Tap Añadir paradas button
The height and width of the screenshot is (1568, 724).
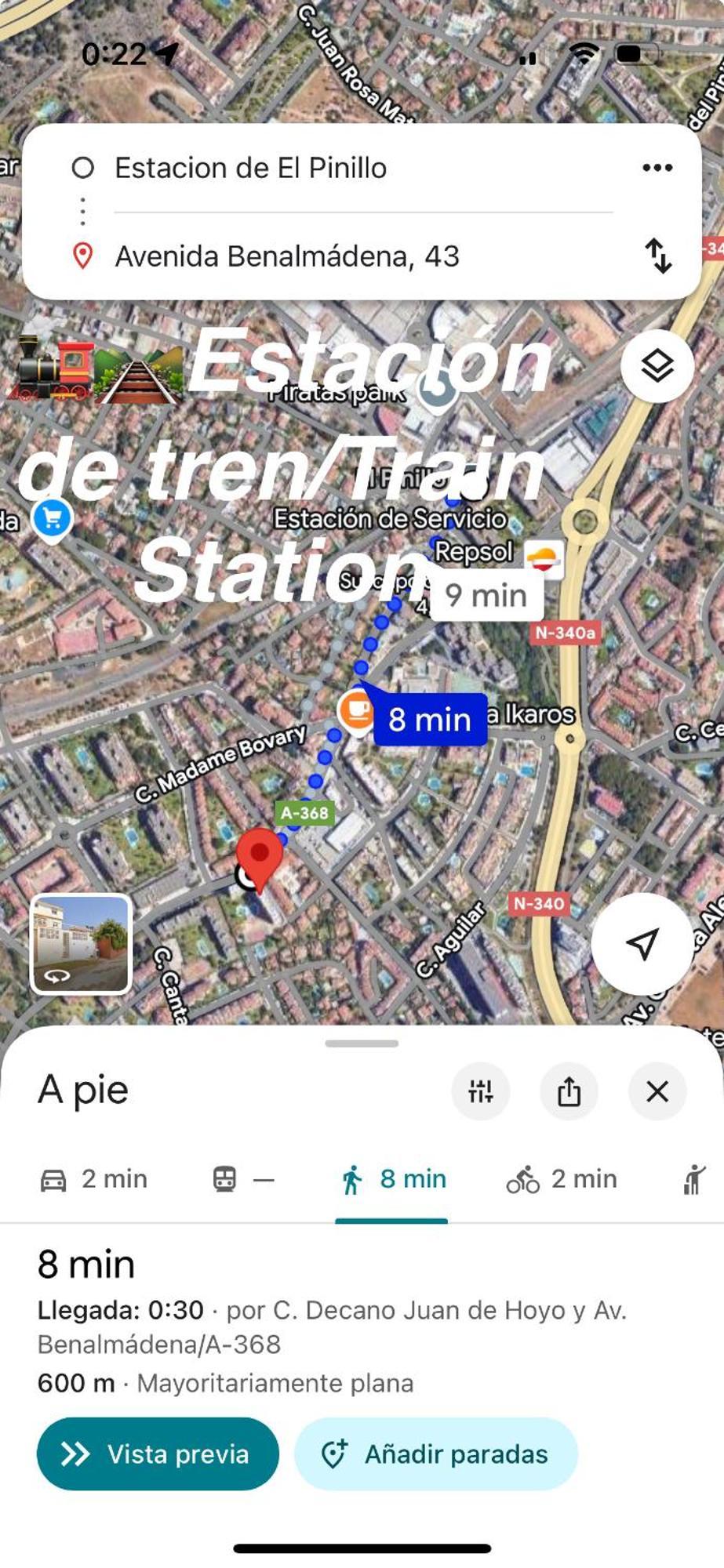(435, 1454)
